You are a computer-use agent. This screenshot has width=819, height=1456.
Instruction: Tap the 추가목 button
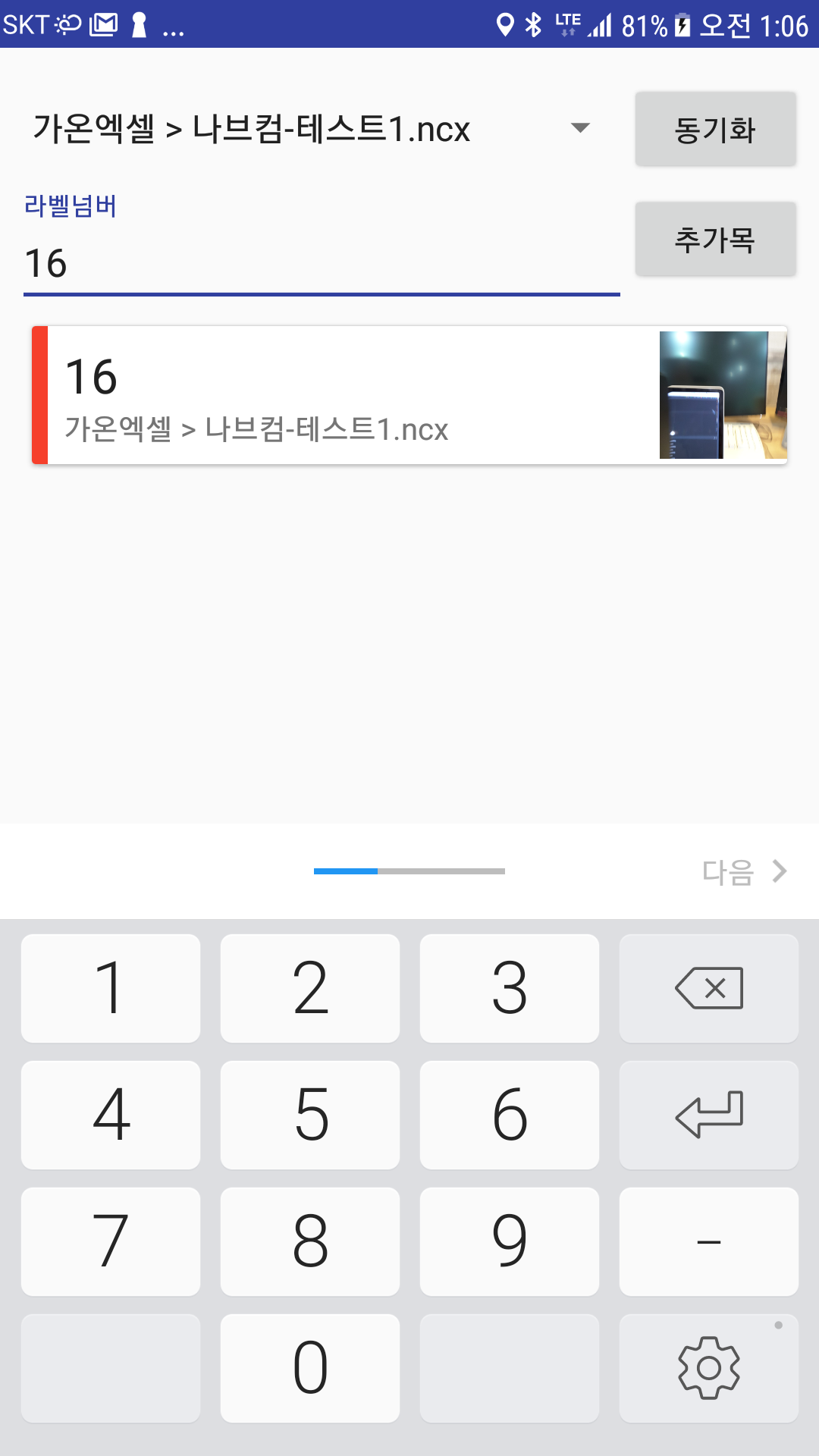[x=715, y=239]
